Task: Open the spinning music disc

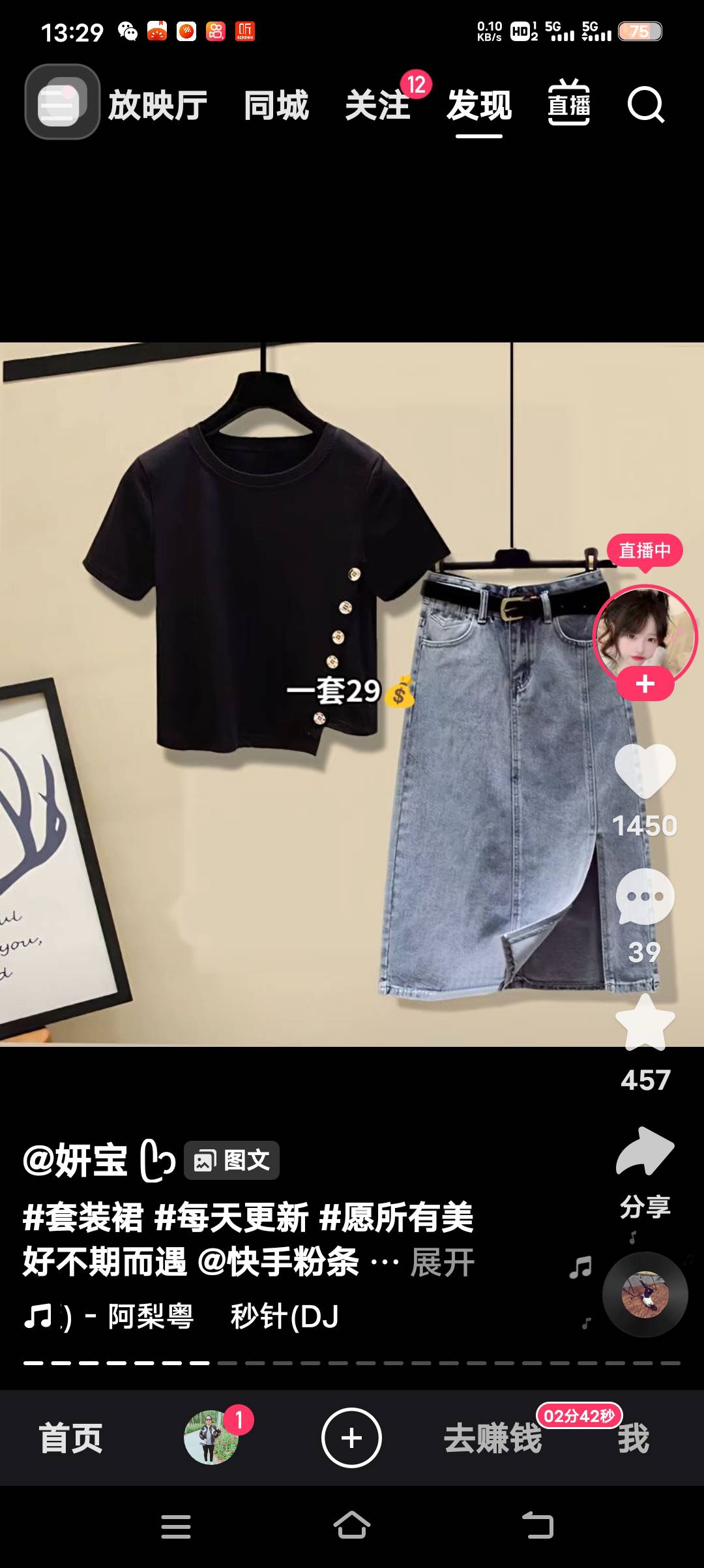Action: 645,1295
